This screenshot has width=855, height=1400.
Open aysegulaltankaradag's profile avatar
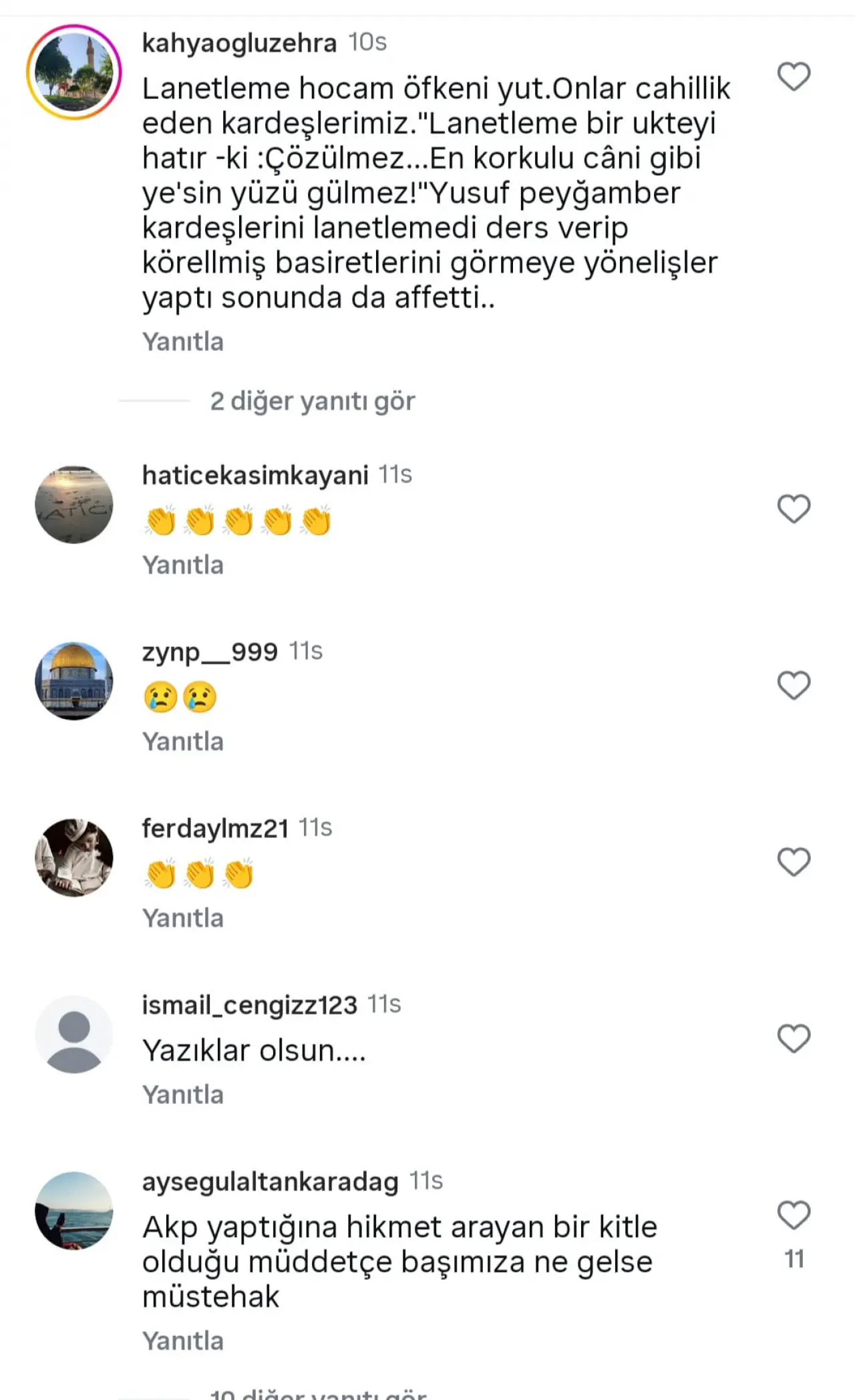(x=73, y=1210)
